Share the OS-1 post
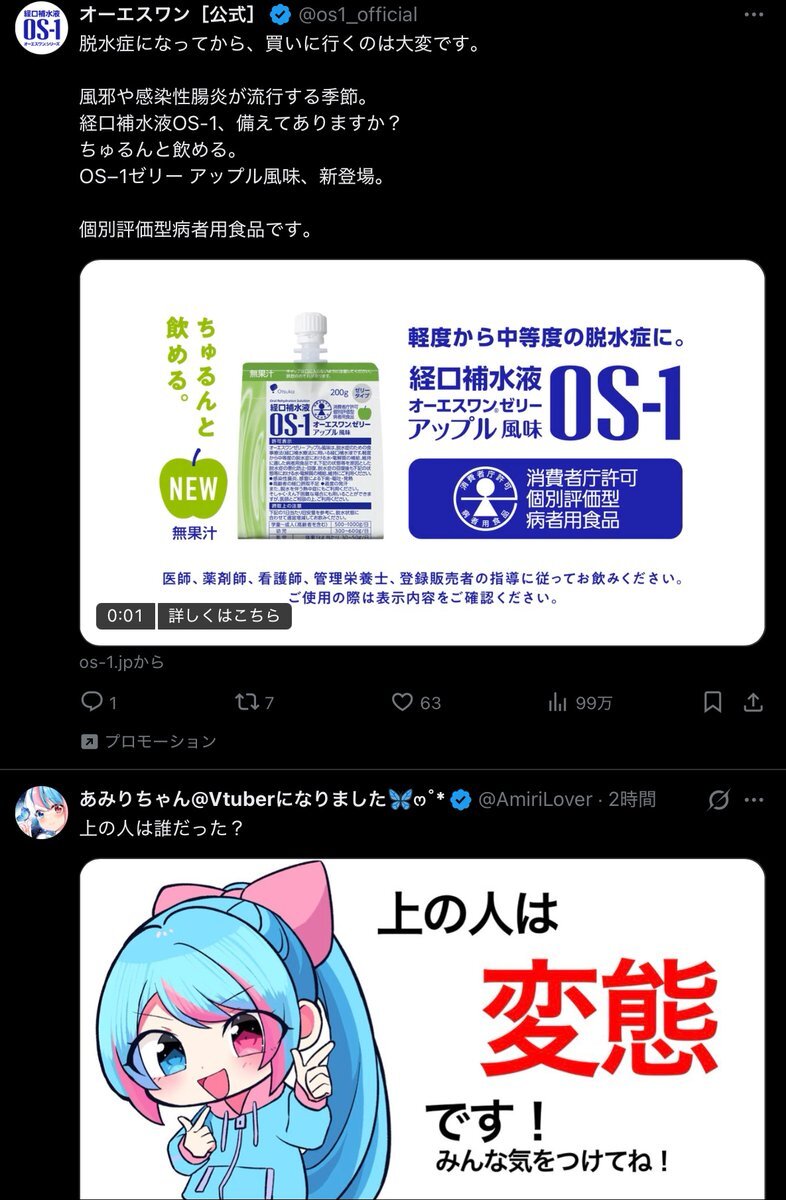 [754, 703]
